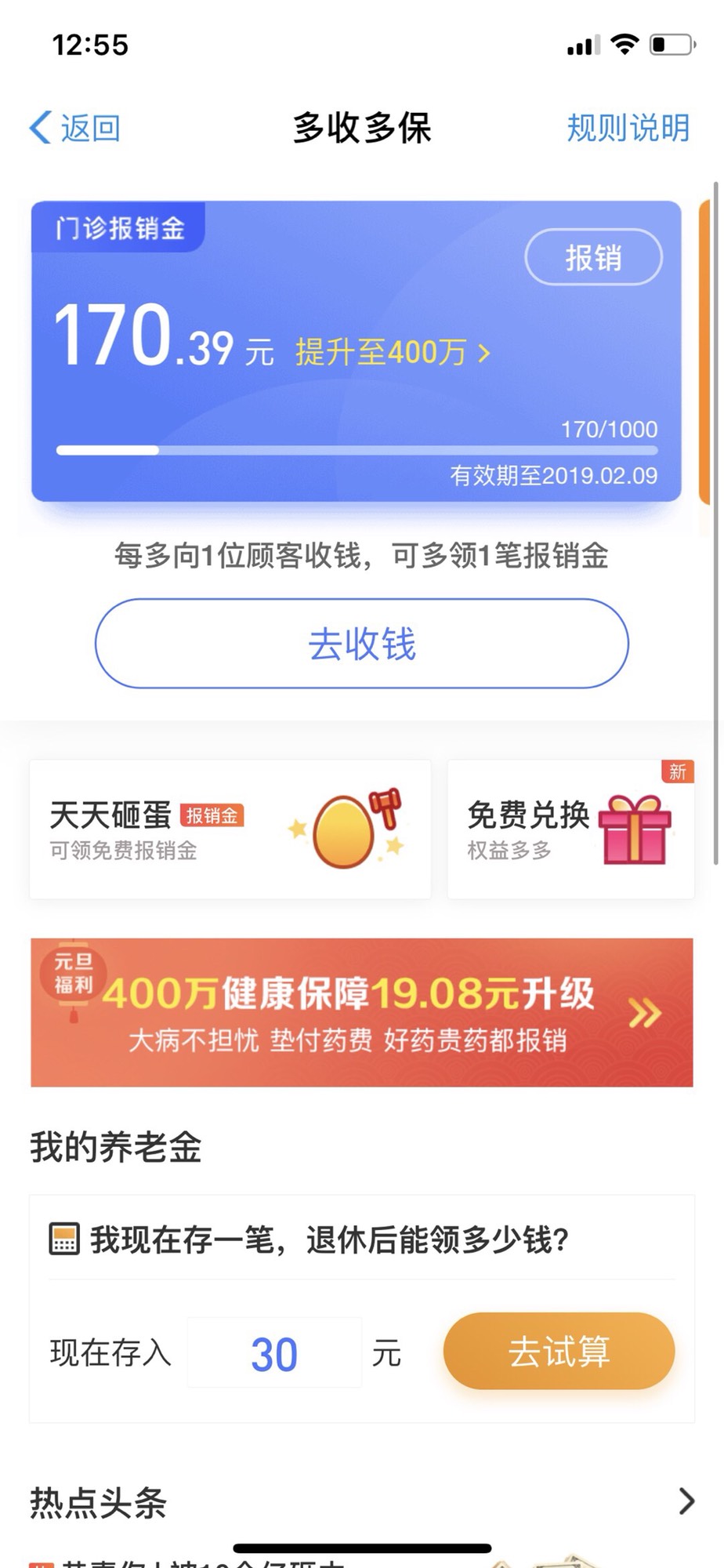The image size is (724, 1568).
Task: Go back with the 返回 button
Action: [x=75, y=128]
